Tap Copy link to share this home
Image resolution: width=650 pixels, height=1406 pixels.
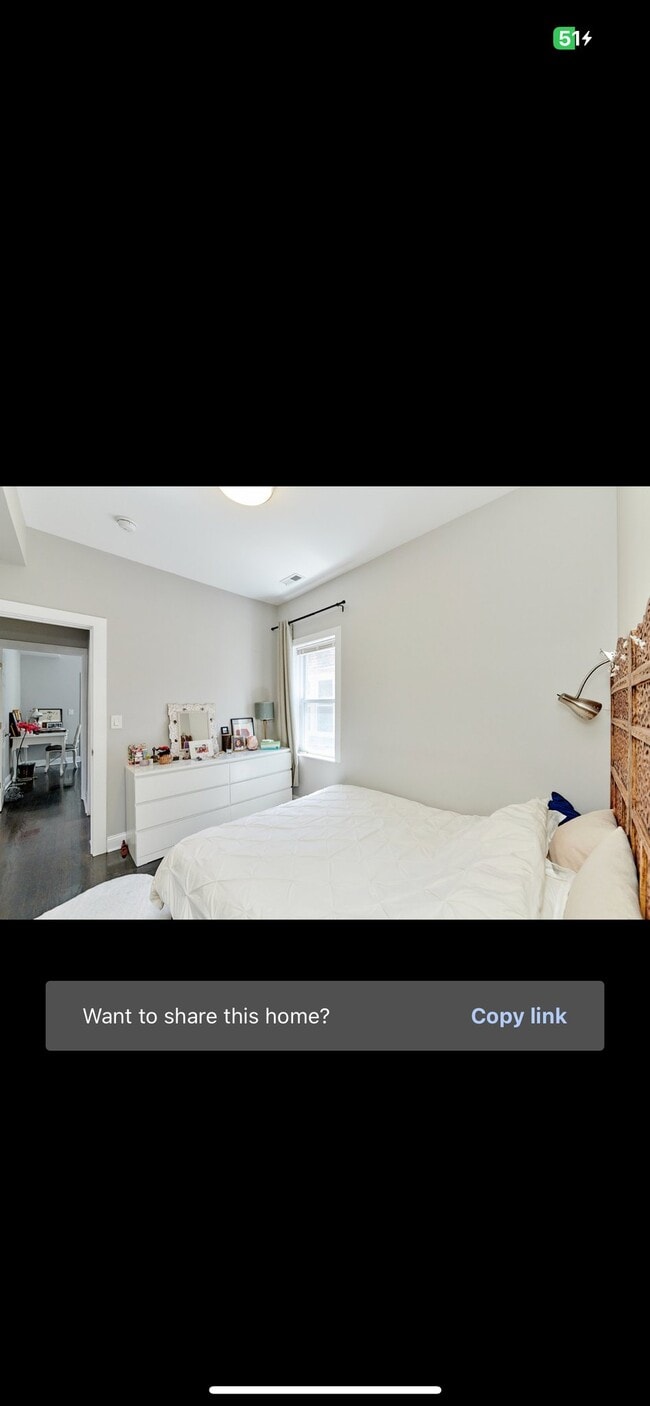518,1016
